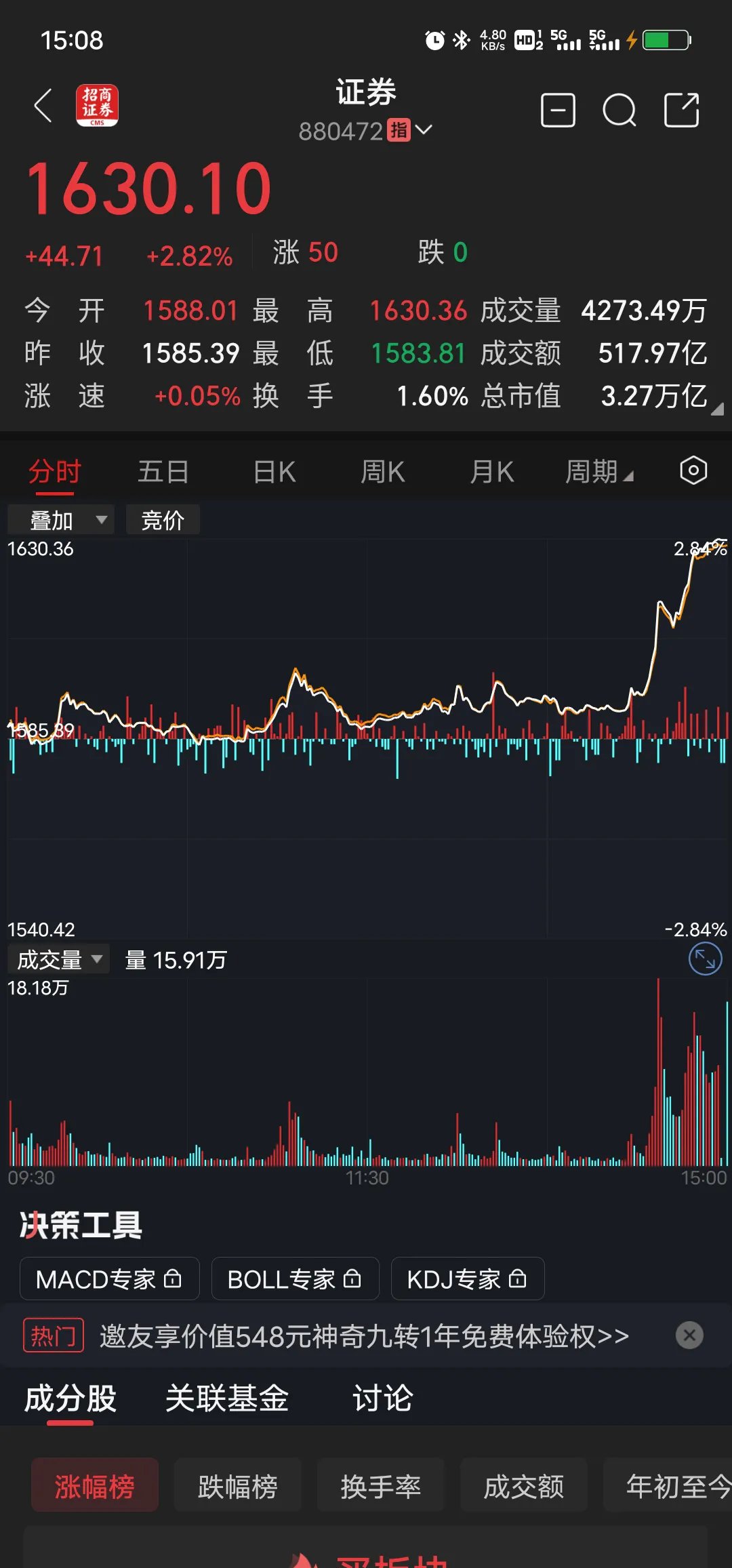The image size is (732, 1568).
Task: Open the search icon
Action: click(619, 109)
